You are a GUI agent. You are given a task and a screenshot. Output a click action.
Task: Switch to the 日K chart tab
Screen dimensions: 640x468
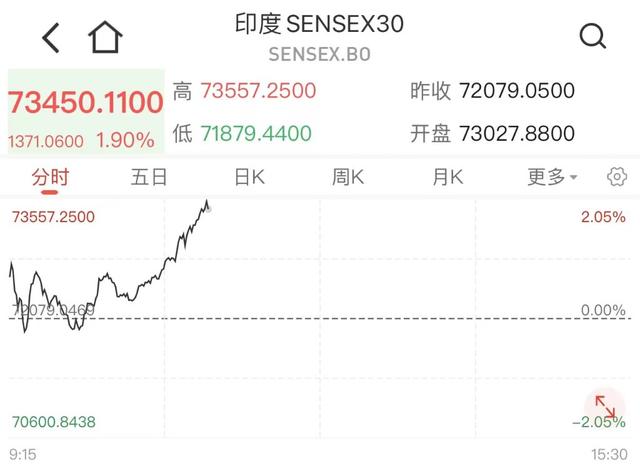249,177
